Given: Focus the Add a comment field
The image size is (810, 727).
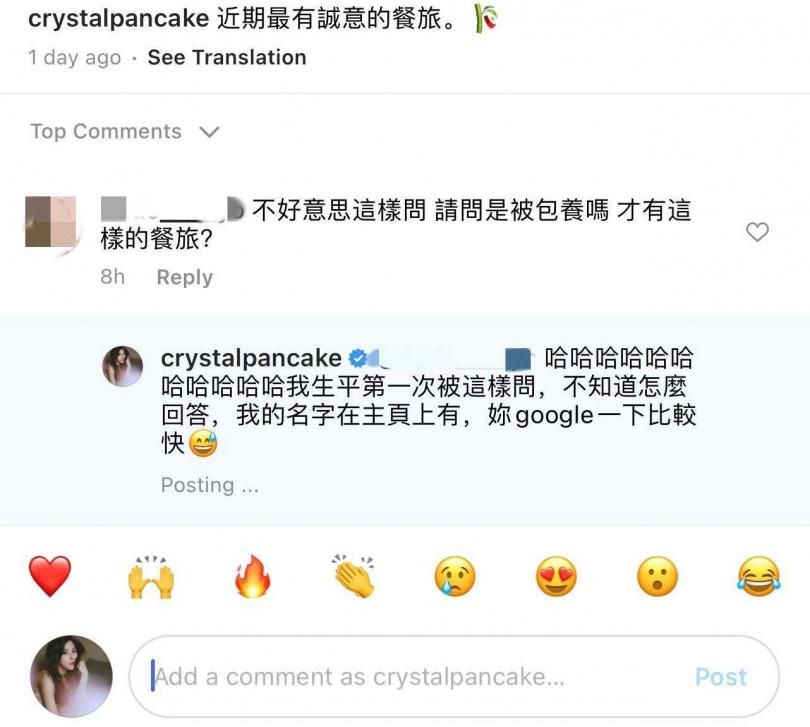Looking at the screenshot, I should click(400, 677).
